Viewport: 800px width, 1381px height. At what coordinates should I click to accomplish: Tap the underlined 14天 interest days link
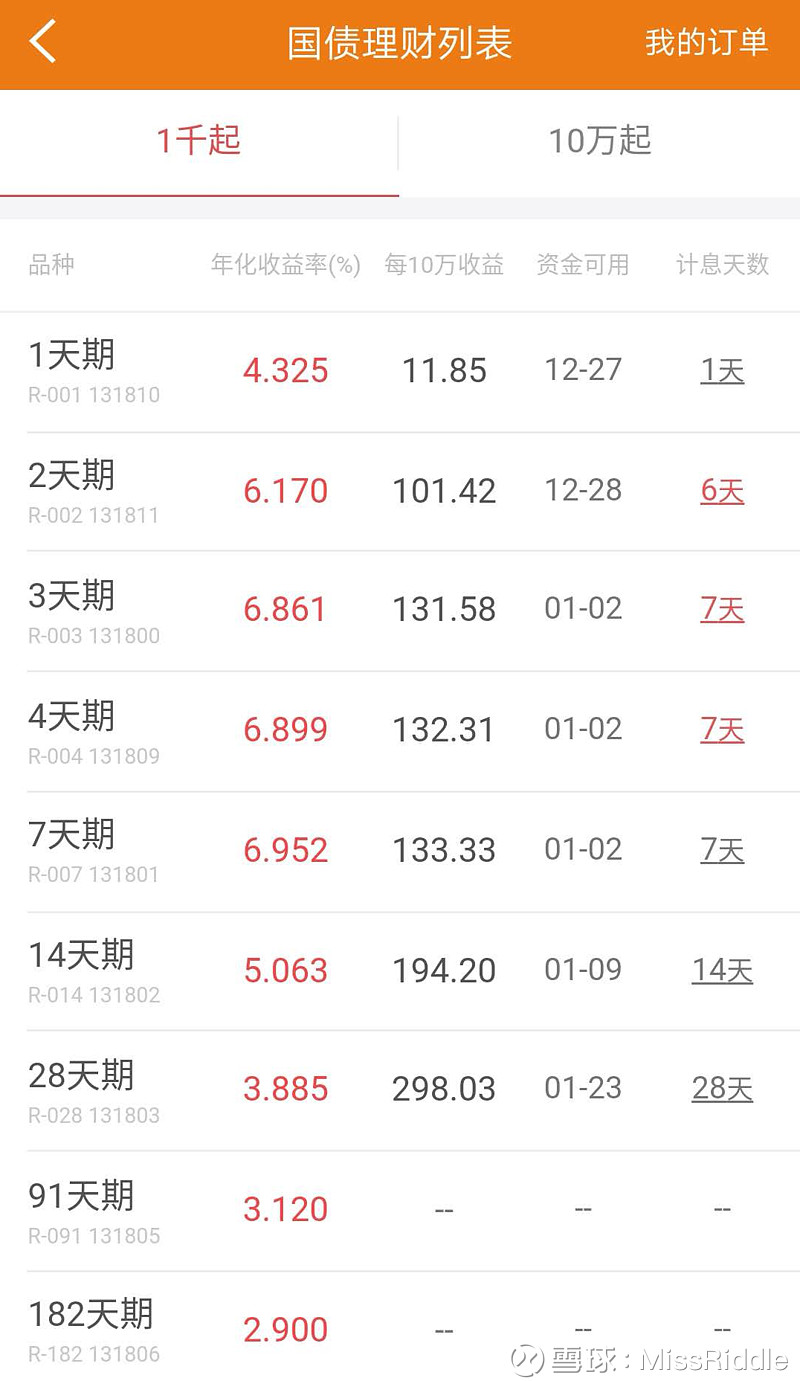(x=722, y=970)
